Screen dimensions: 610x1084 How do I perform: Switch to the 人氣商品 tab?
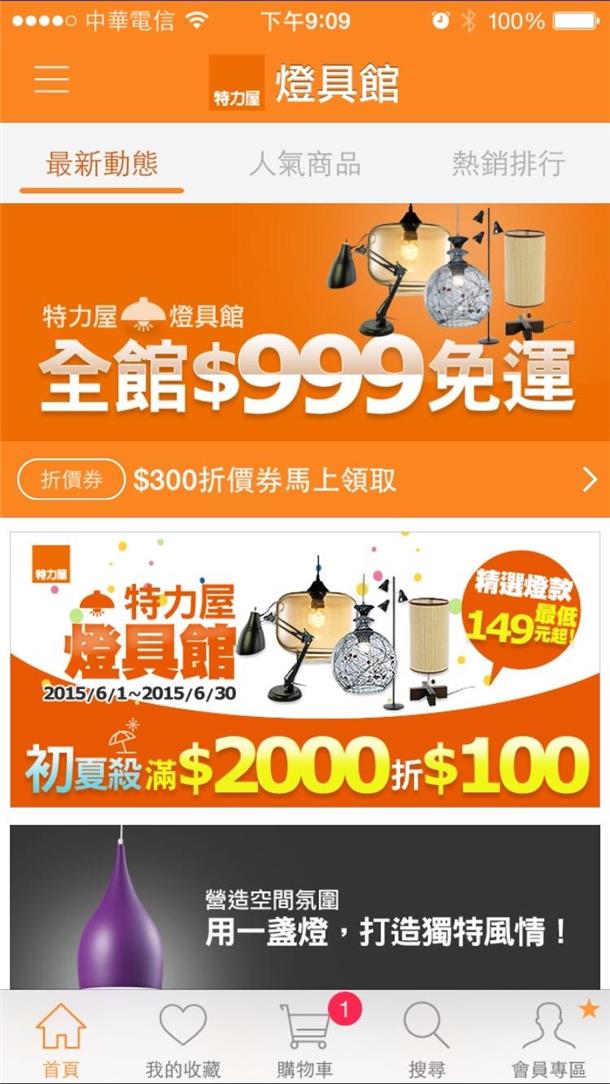coord(304,164)
